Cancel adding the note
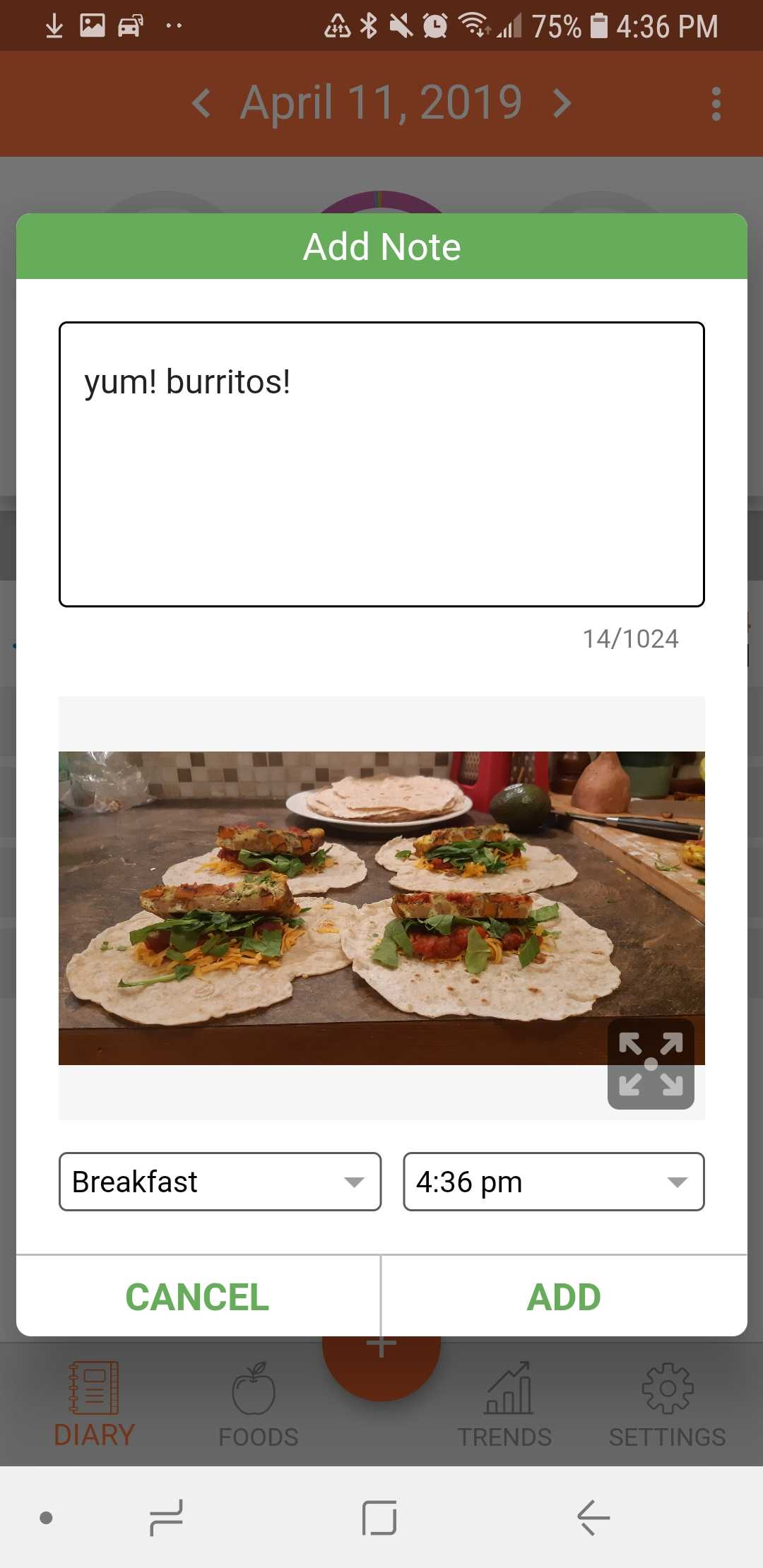The width and height of the screenshot is (763, 1568). click(x=197, y=1297)
